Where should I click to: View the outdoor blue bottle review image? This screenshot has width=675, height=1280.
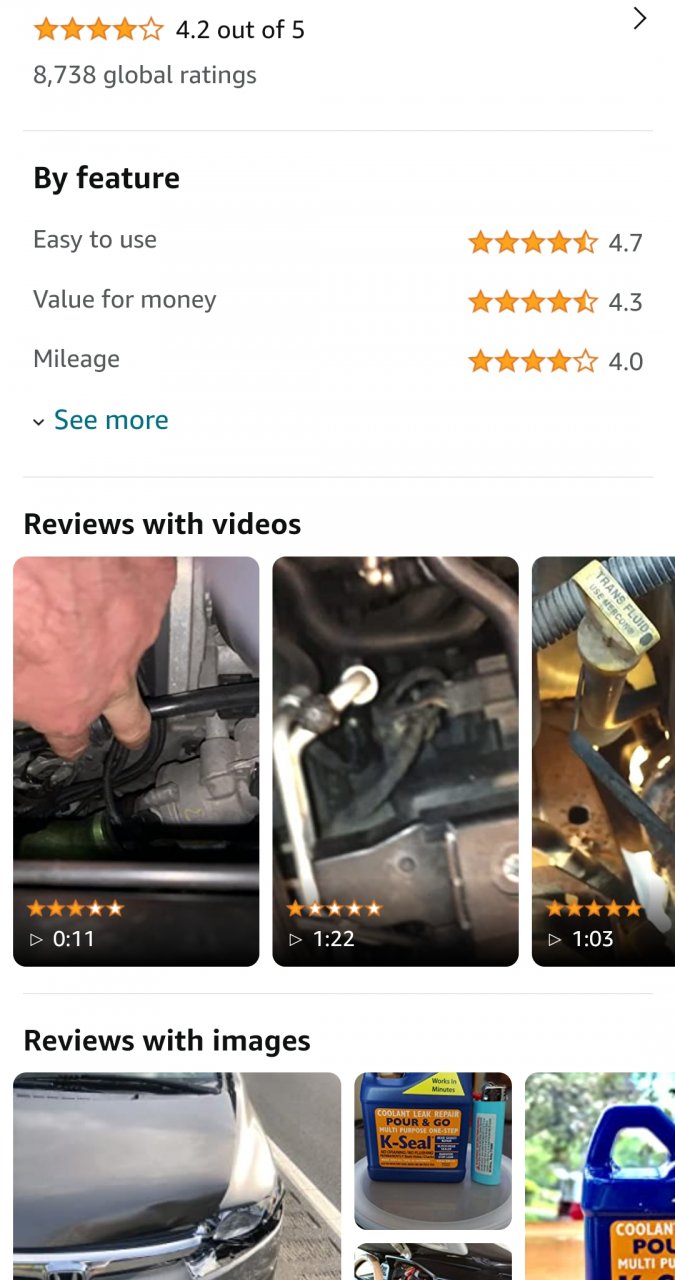(600, 1175)
